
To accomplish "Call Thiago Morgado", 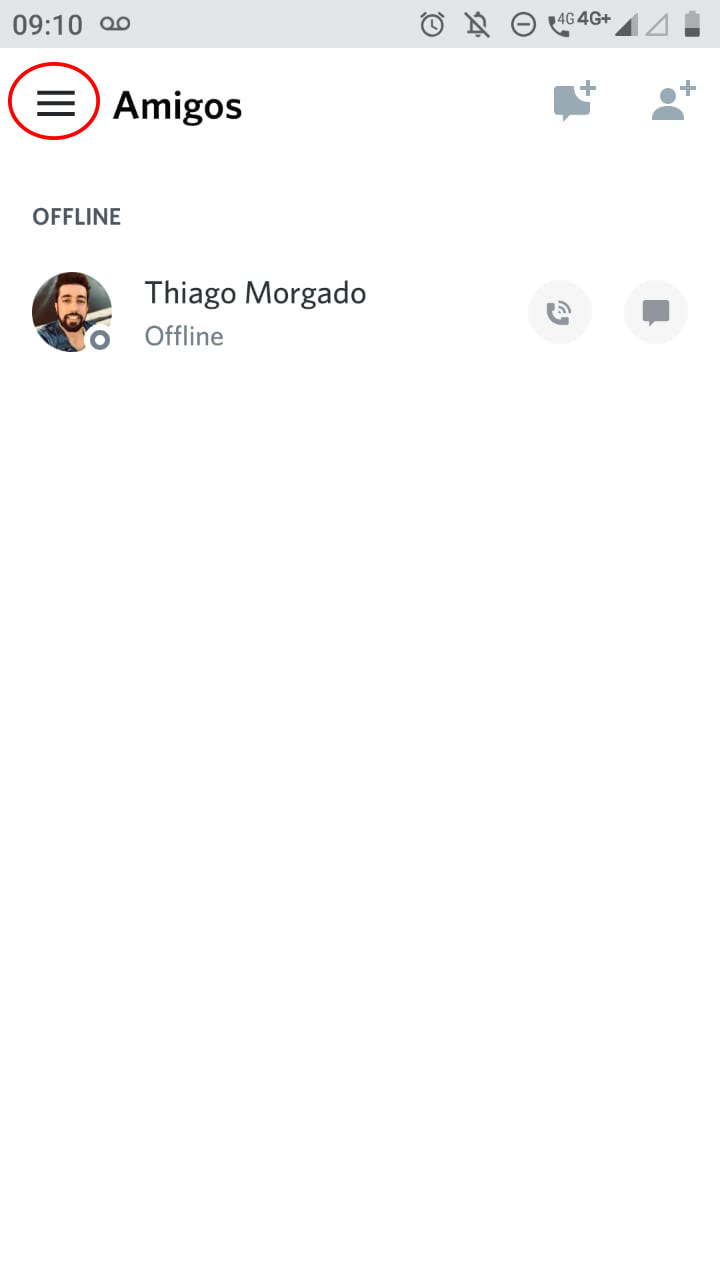I will tap(560, 313).
